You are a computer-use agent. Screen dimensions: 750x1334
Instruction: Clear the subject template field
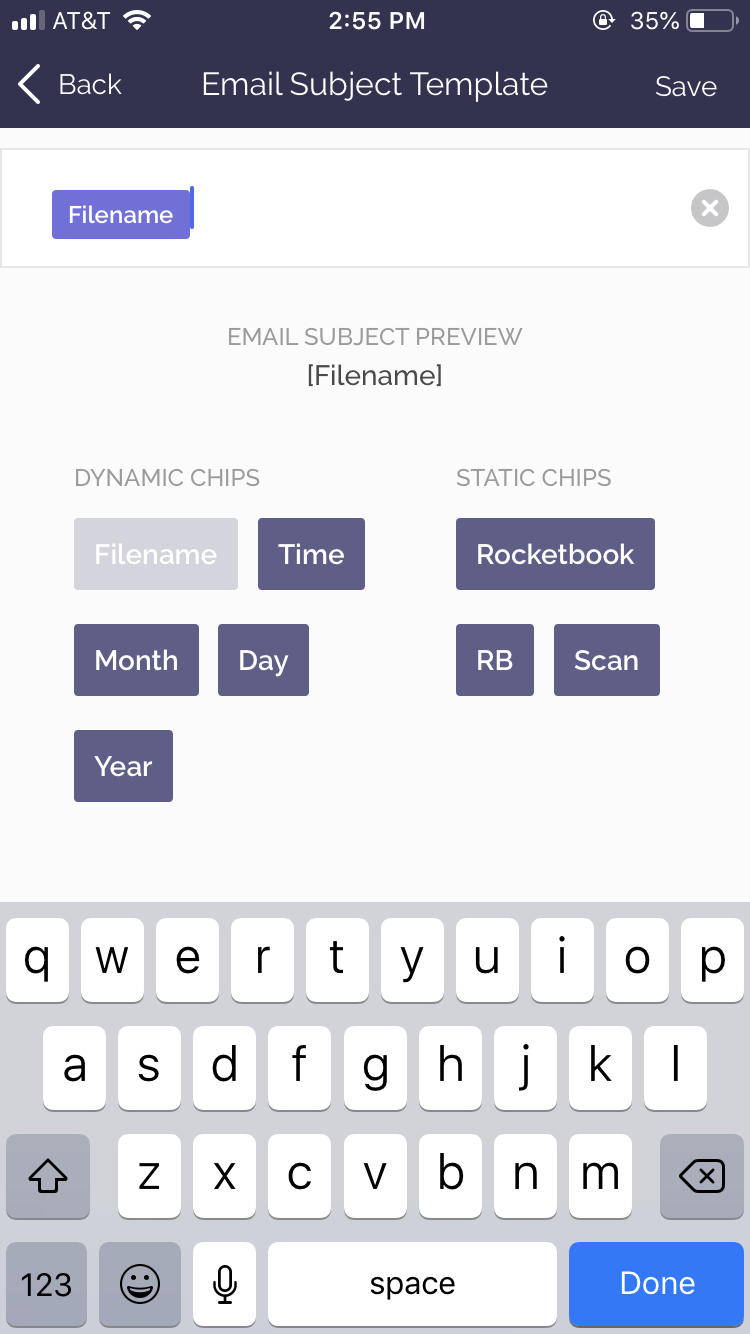click(709, 208)
